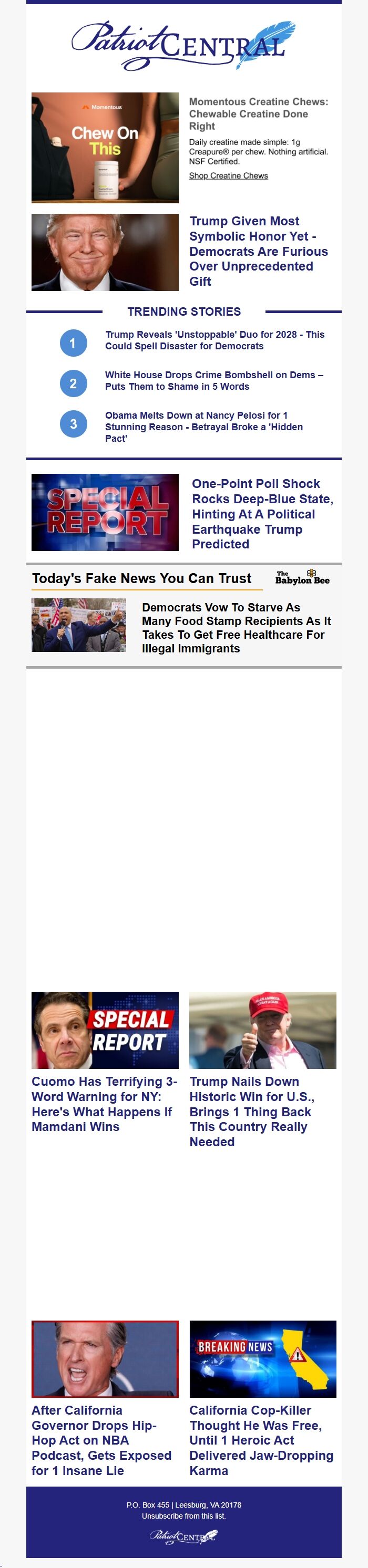Read Trump Given Most Symbolic Honor headline
The width and height of the screenshot is (368, 1568).
258,251
